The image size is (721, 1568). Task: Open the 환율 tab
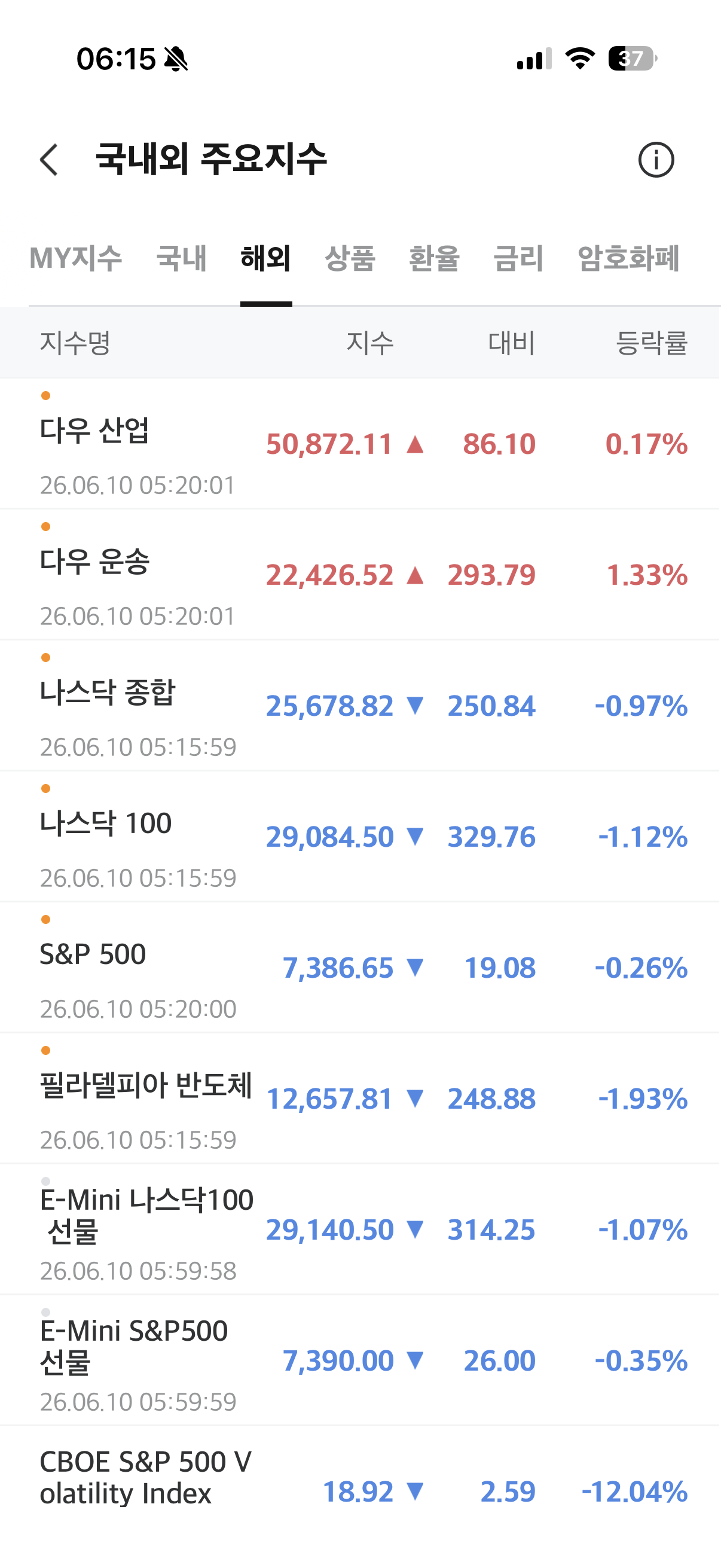[x=434, y=258]
